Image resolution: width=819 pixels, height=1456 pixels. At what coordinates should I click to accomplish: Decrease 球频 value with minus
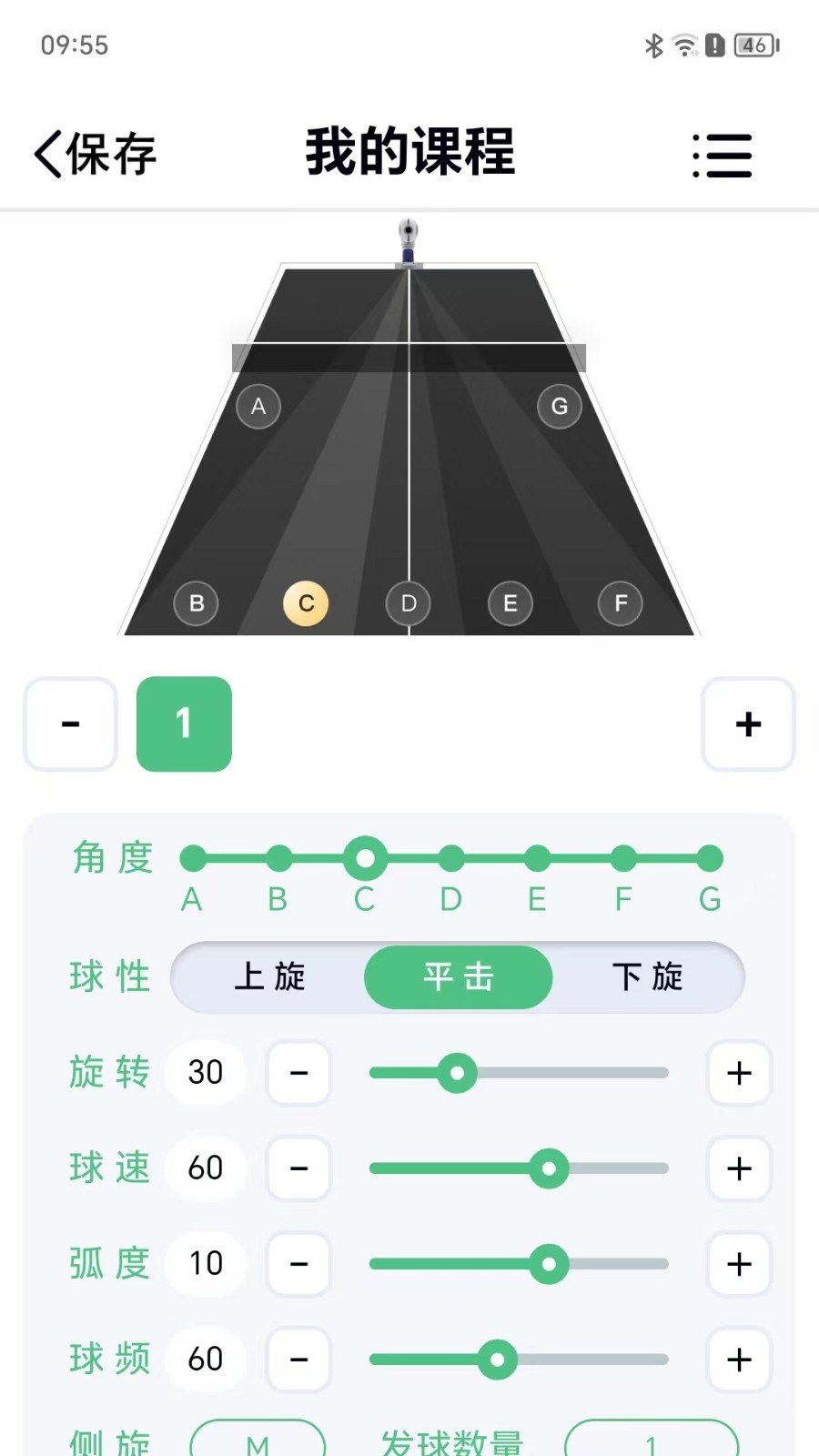[298, 1360]
